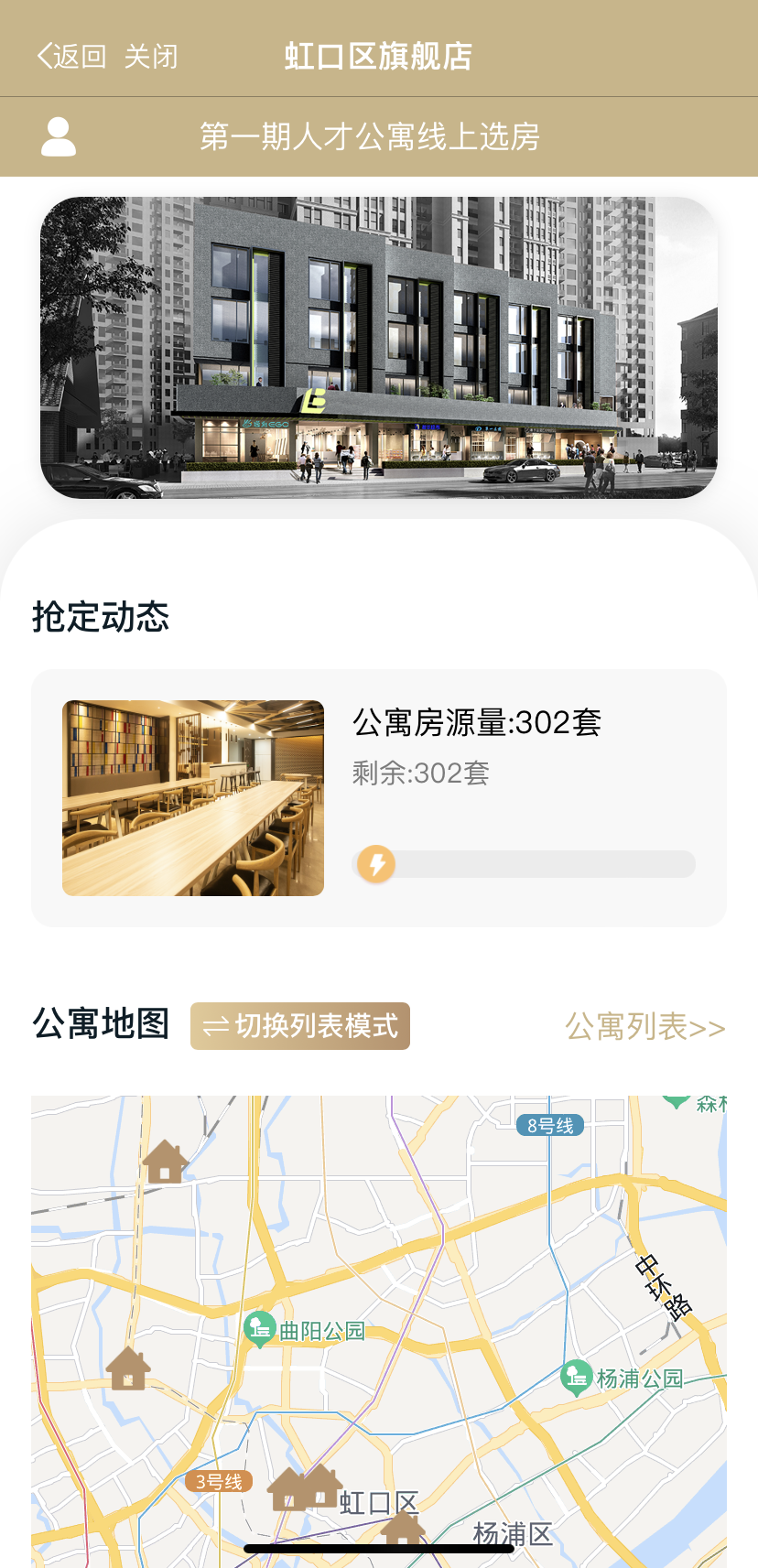Open the 公寓房源量 302套 card
Screen dimensions: 758x1568
[x=379, y=797]
